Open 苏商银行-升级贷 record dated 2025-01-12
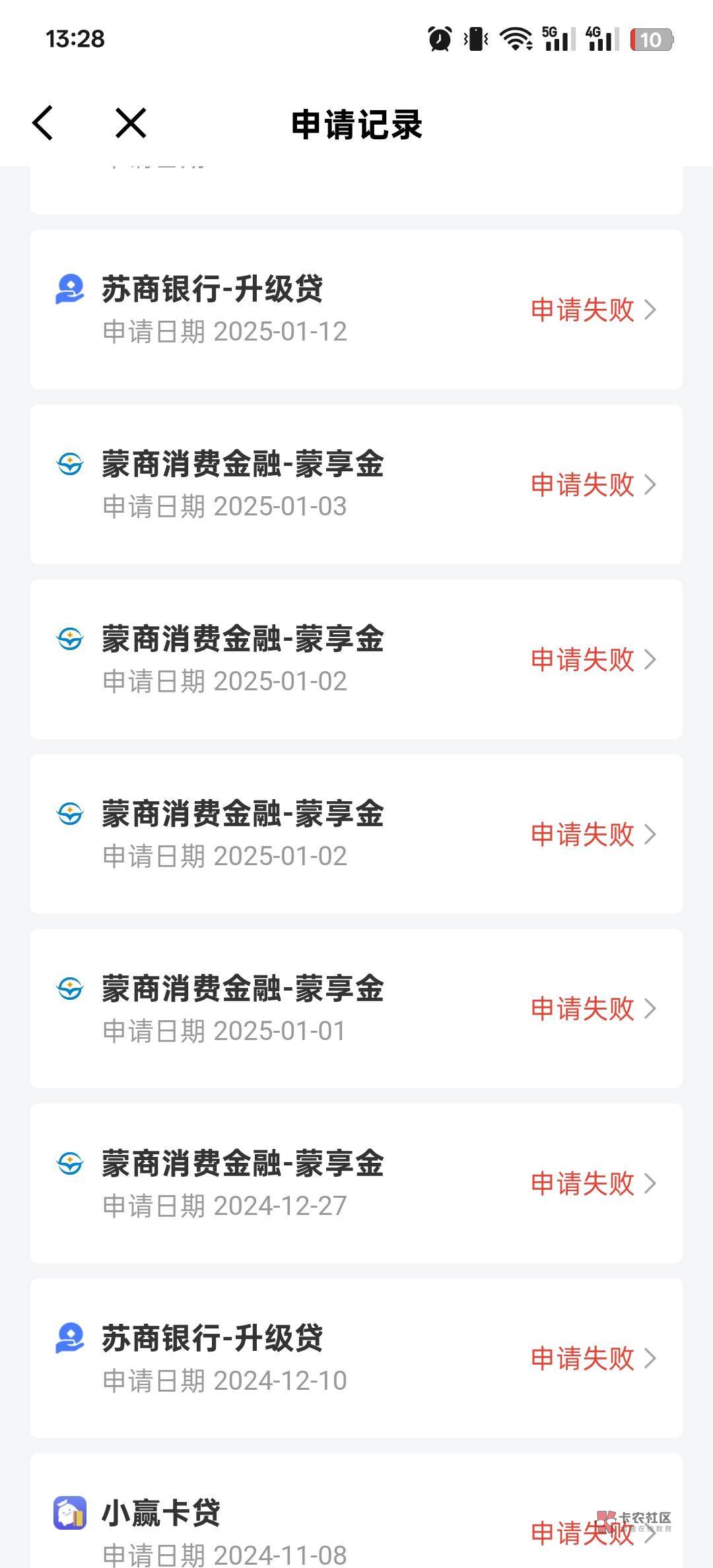This screenshot has width=713, height=1568. point(356,310)
